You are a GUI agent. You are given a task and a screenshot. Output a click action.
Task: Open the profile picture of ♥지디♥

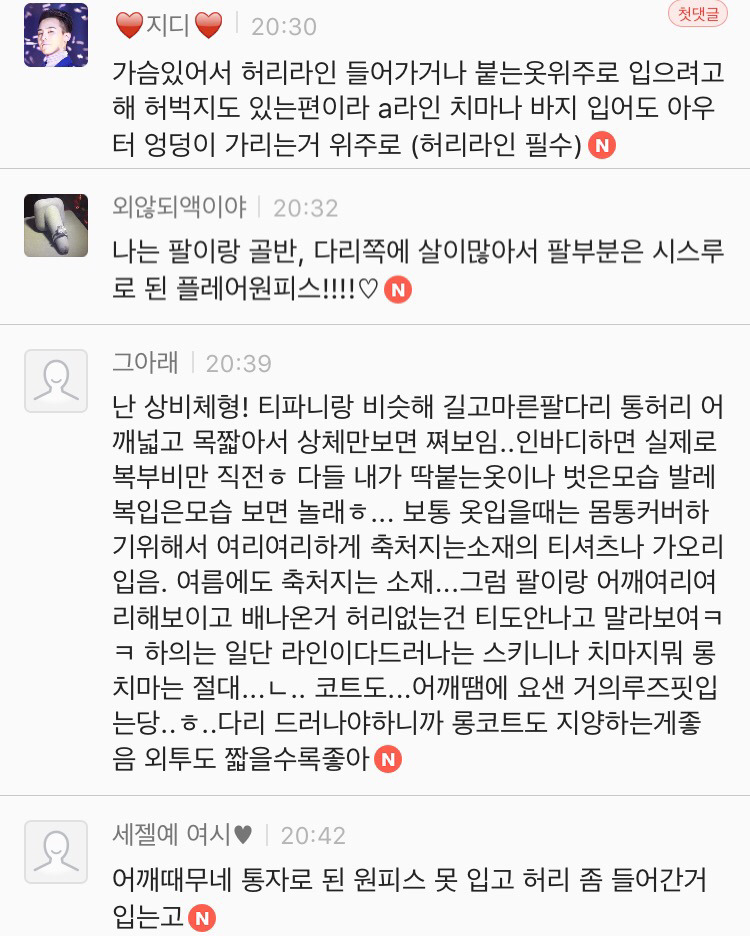click(x=56, y=36)
